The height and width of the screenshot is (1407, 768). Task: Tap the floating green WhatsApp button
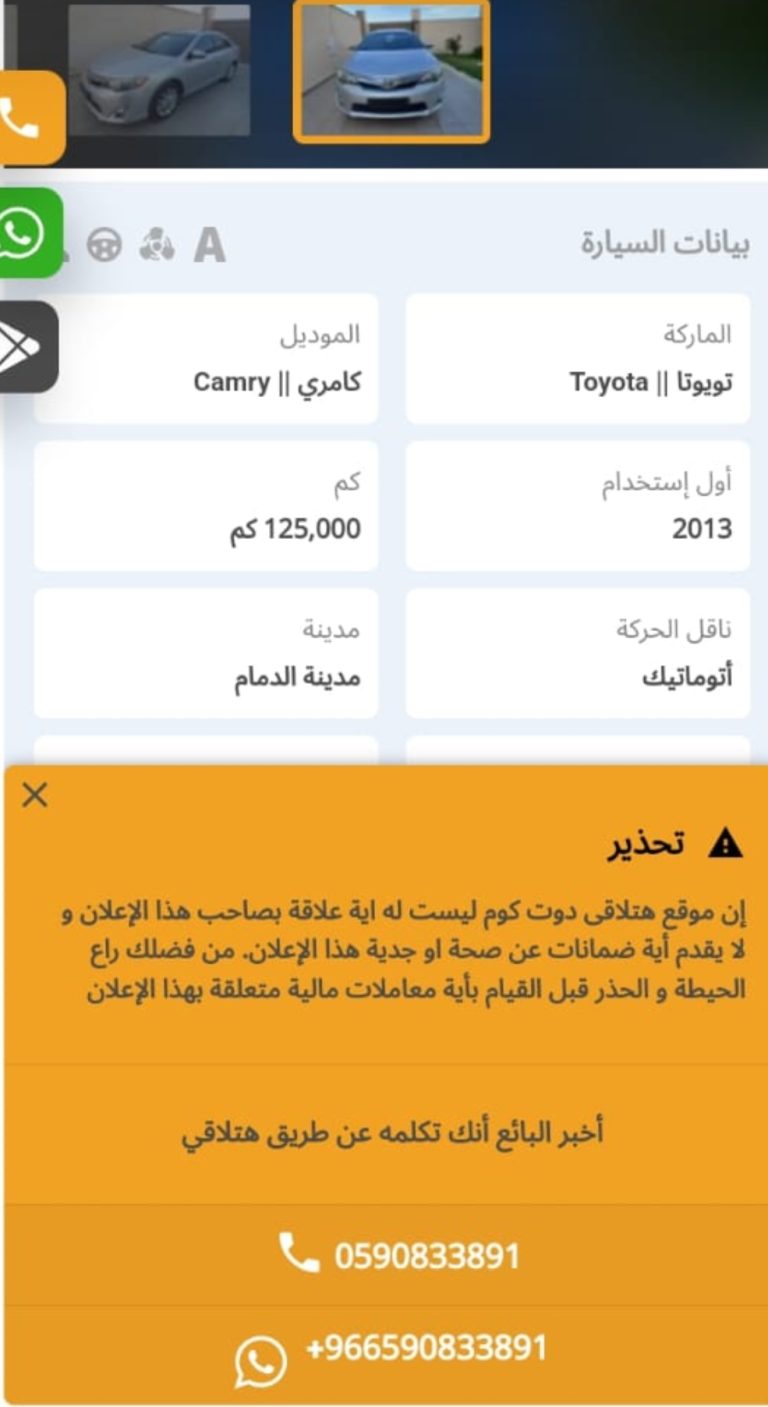[x=29, y=234]
